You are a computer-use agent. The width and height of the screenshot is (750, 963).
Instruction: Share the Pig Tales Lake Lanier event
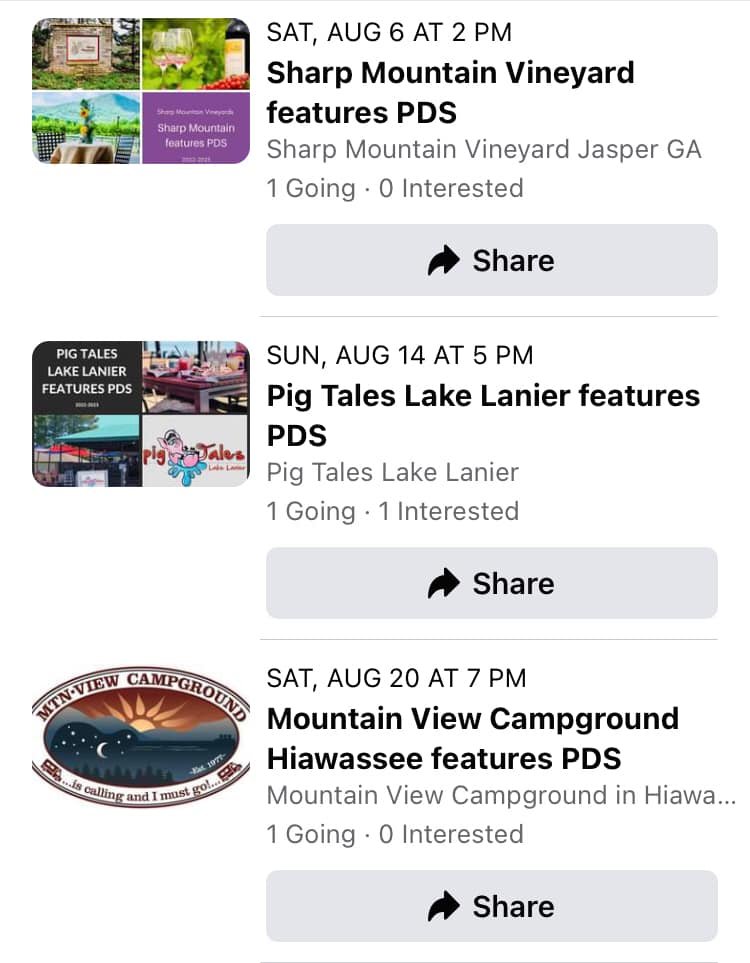click(x=491, y=583)
